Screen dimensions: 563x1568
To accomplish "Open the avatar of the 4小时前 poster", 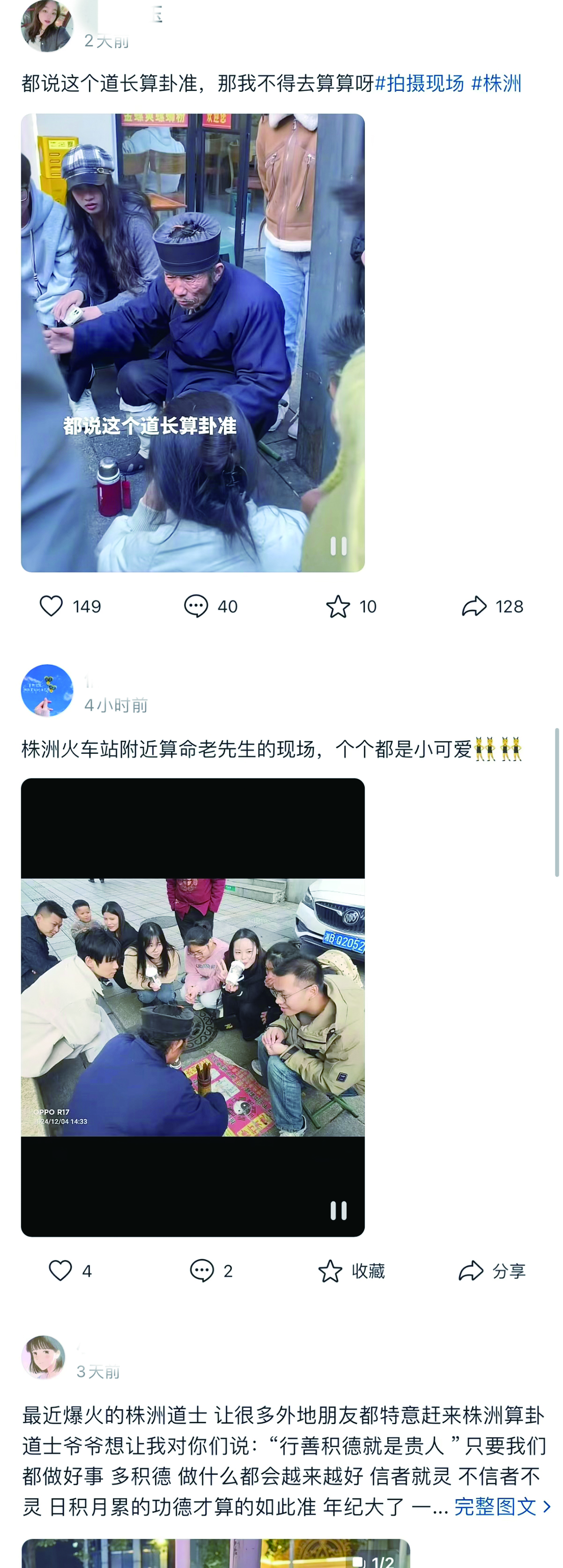I will [x=47, y=690].
